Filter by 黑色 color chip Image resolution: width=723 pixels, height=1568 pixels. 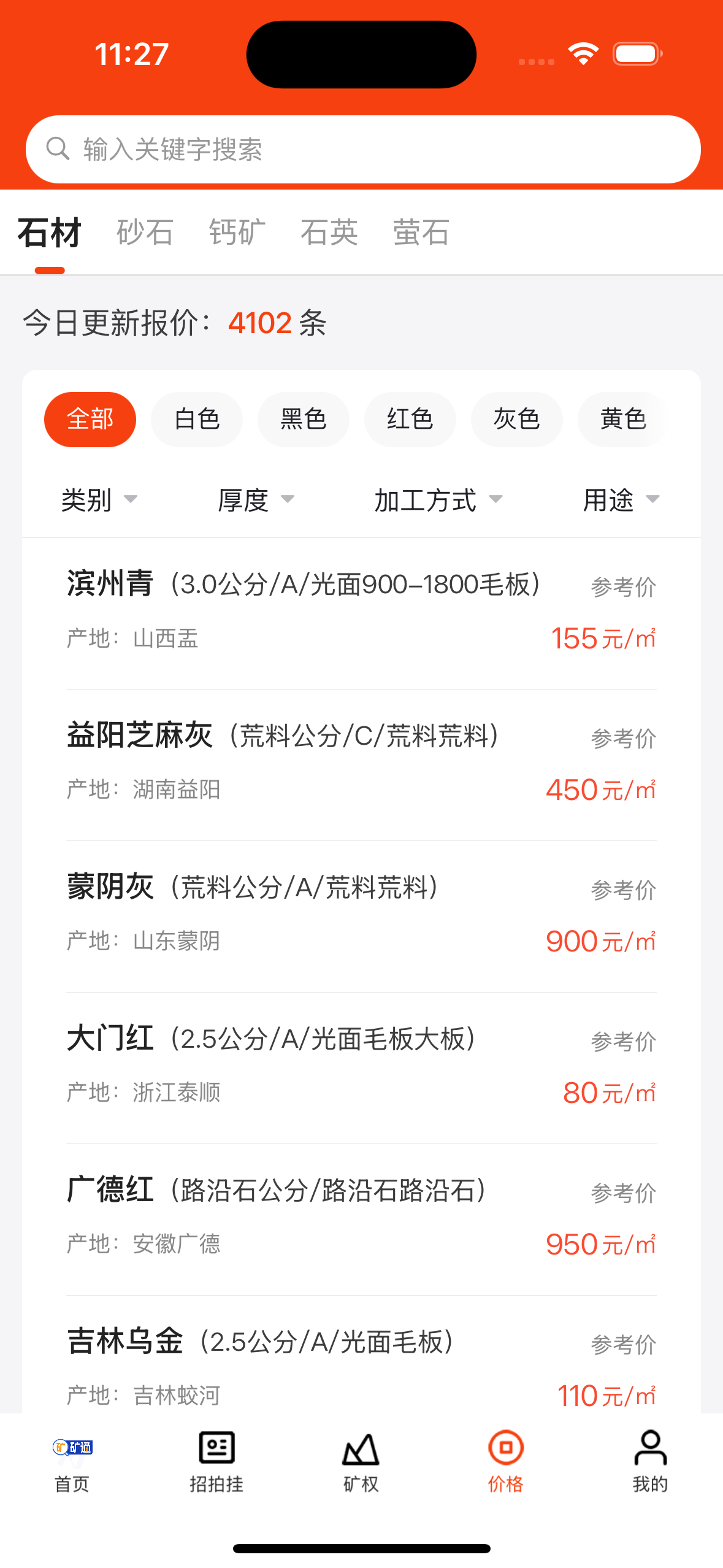pyautogui.click(x=304, y=420)
